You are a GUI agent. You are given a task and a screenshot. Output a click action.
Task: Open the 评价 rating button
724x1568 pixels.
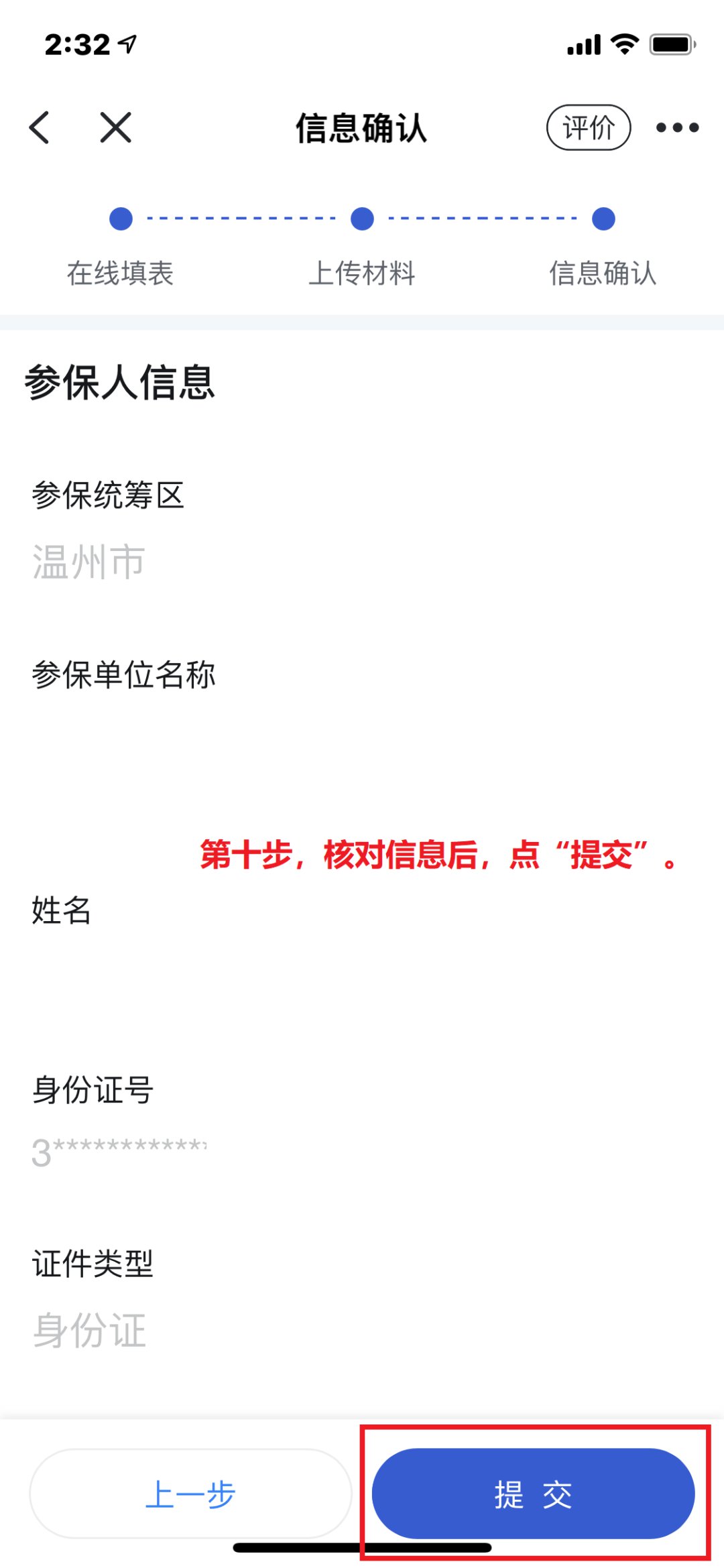click(x=588, y=127)
